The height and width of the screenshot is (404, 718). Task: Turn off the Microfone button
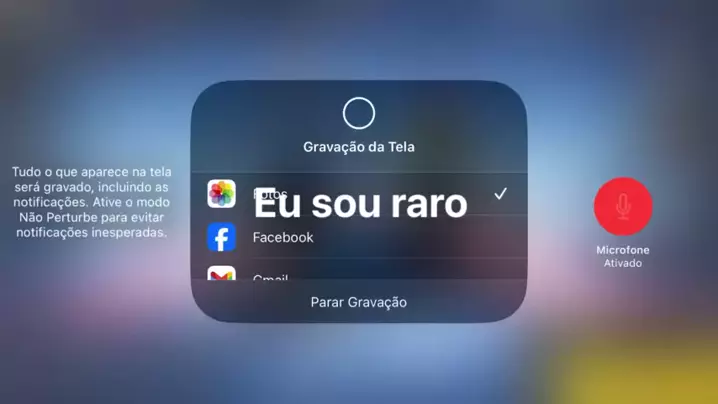(x=623, y=207)
